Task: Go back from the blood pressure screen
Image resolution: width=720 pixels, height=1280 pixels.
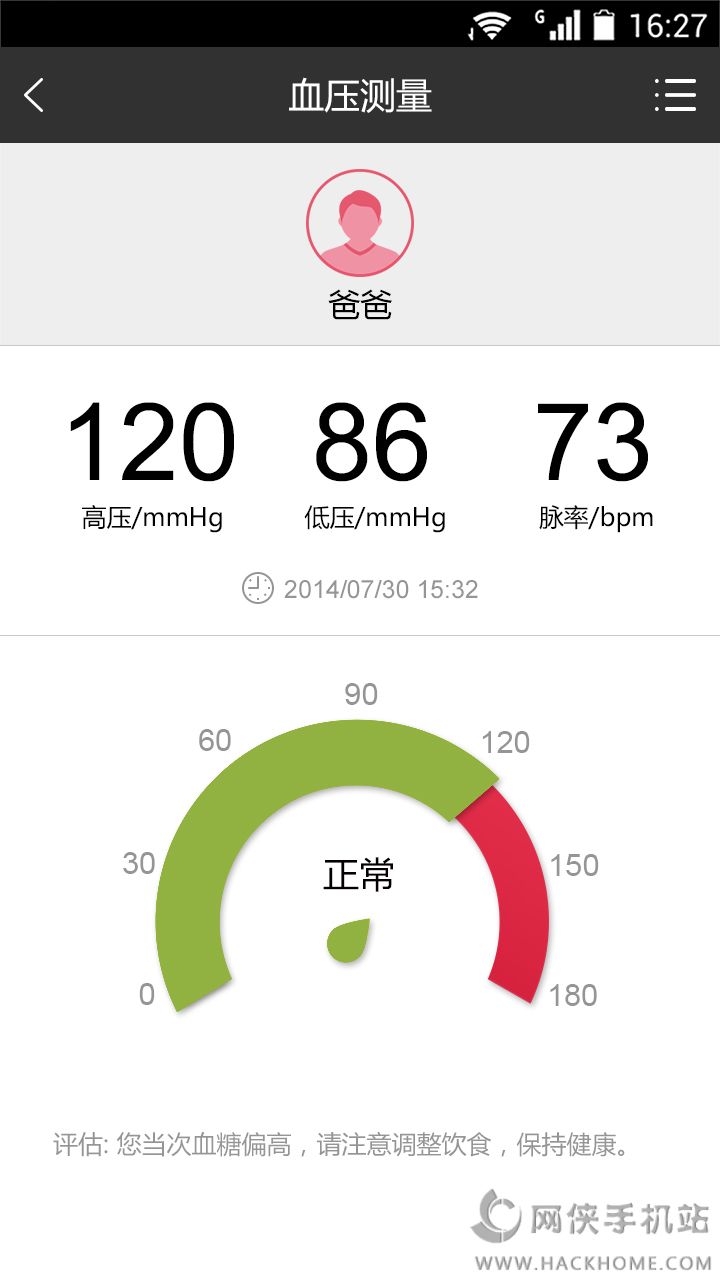Action: pos(34,96)
